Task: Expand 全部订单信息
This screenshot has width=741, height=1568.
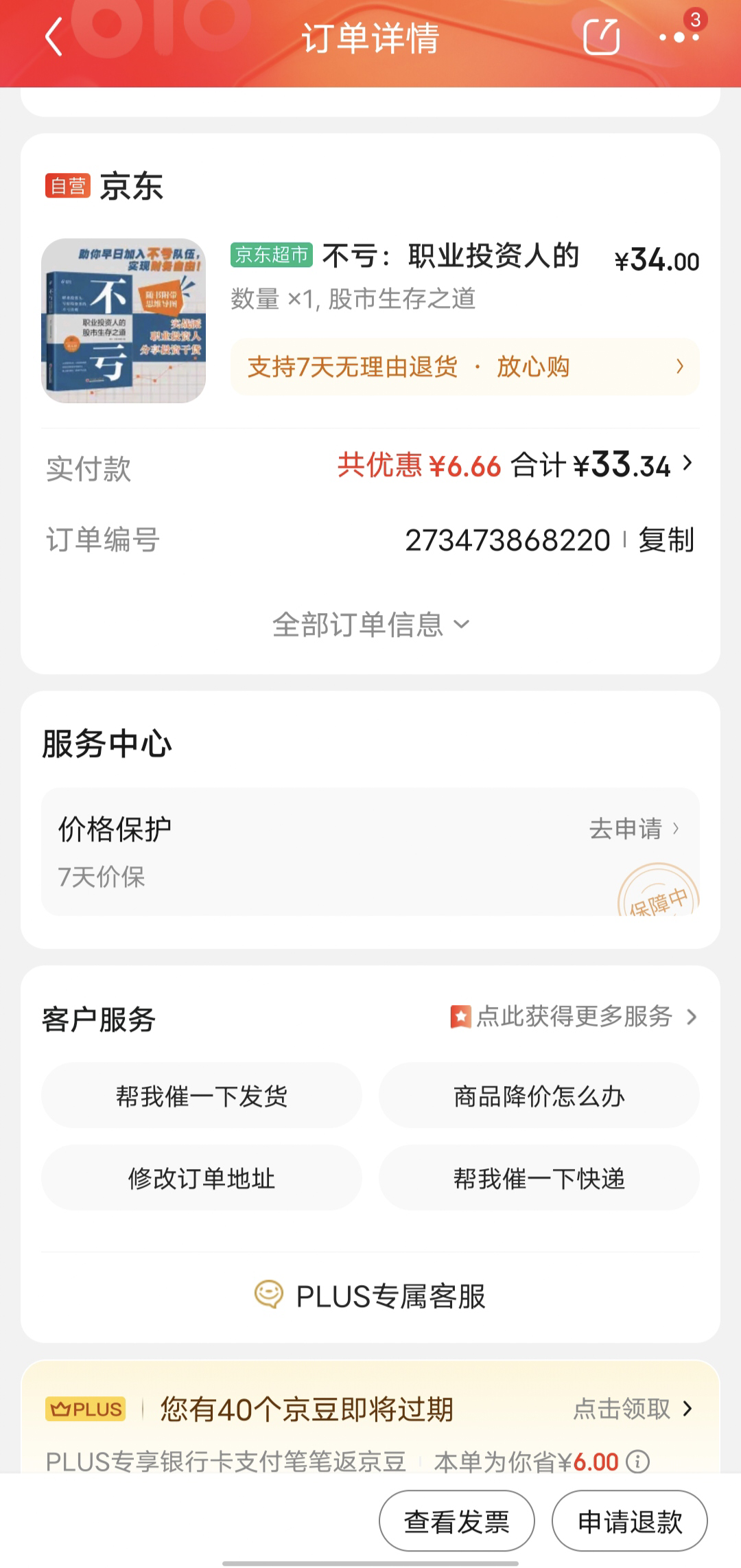Action: tap(370, 625)
